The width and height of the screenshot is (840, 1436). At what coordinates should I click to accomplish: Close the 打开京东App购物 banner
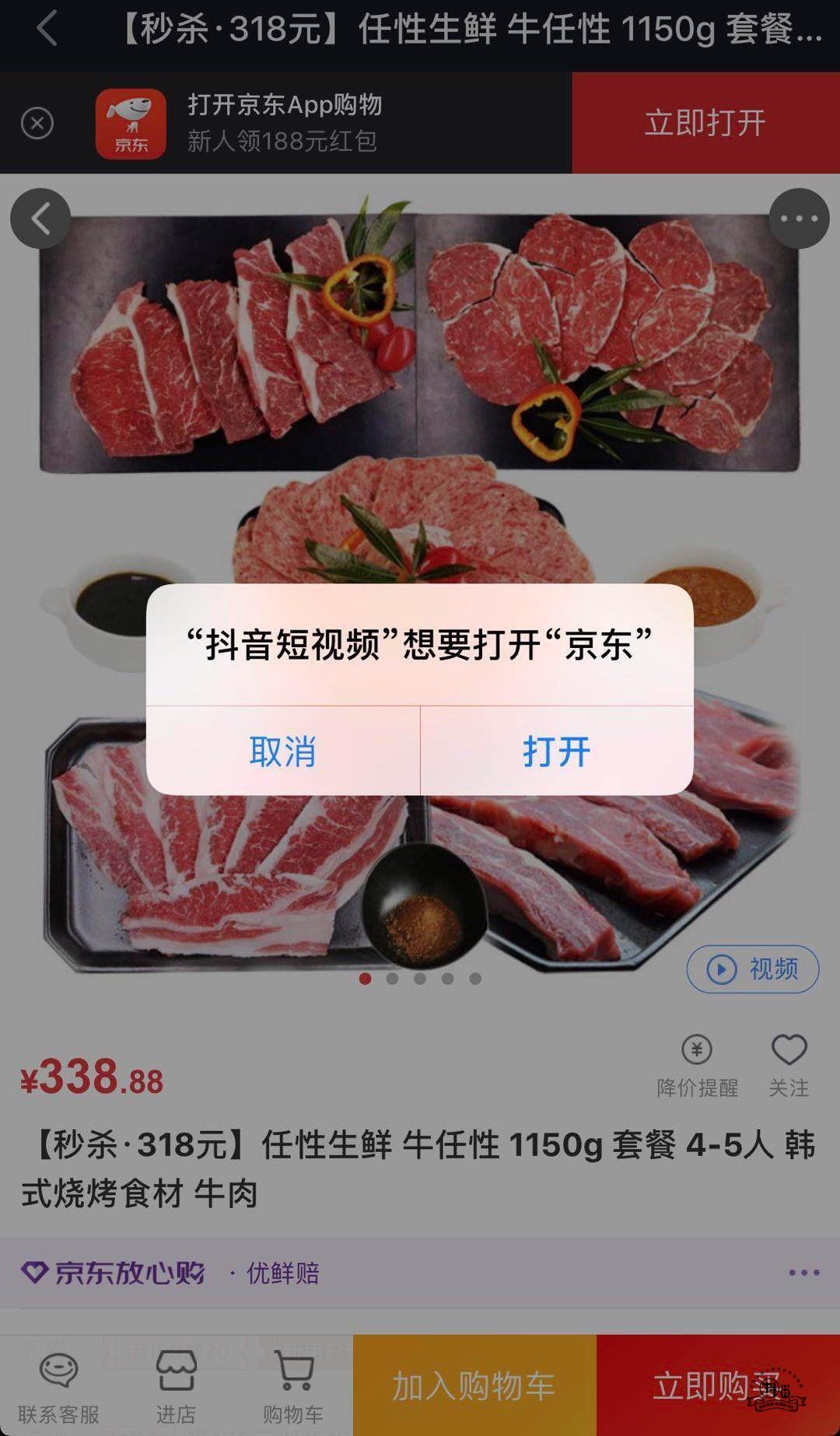coord(37,123)
